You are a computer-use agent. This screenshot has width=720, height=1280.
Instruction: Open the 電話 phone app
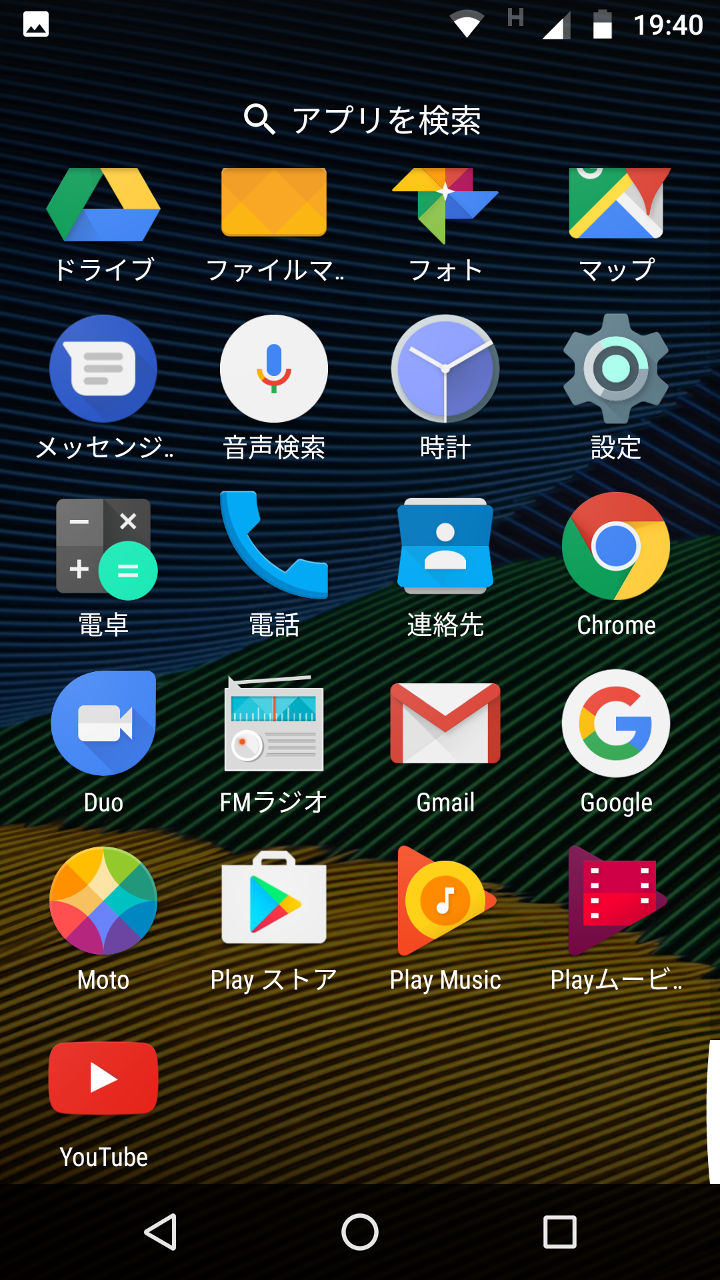274,547
